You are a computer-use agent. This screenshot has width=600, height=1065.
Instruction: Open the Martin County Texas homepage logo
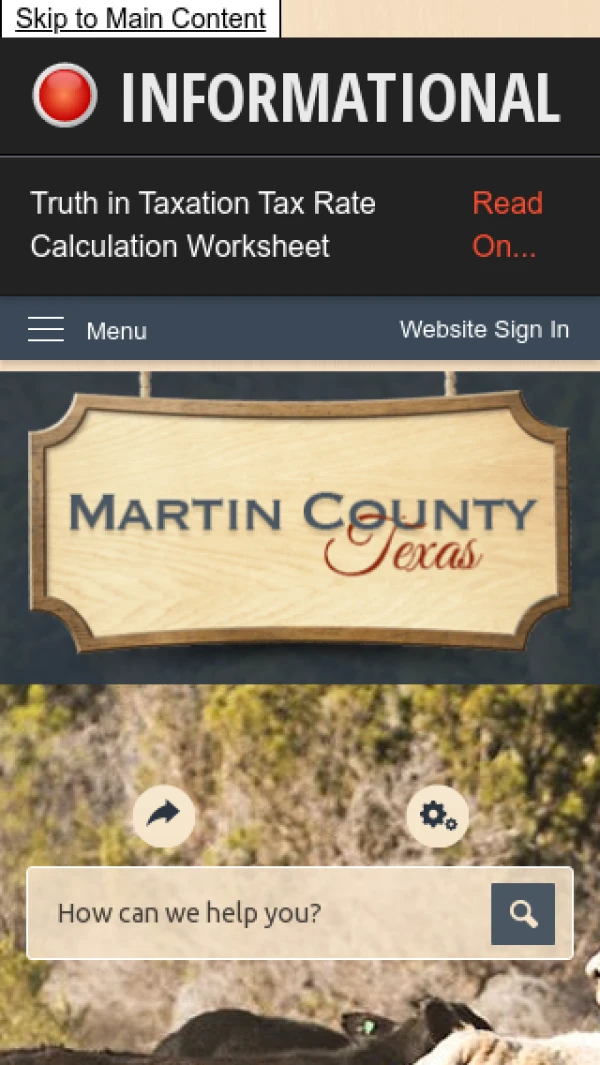[299, 524]
